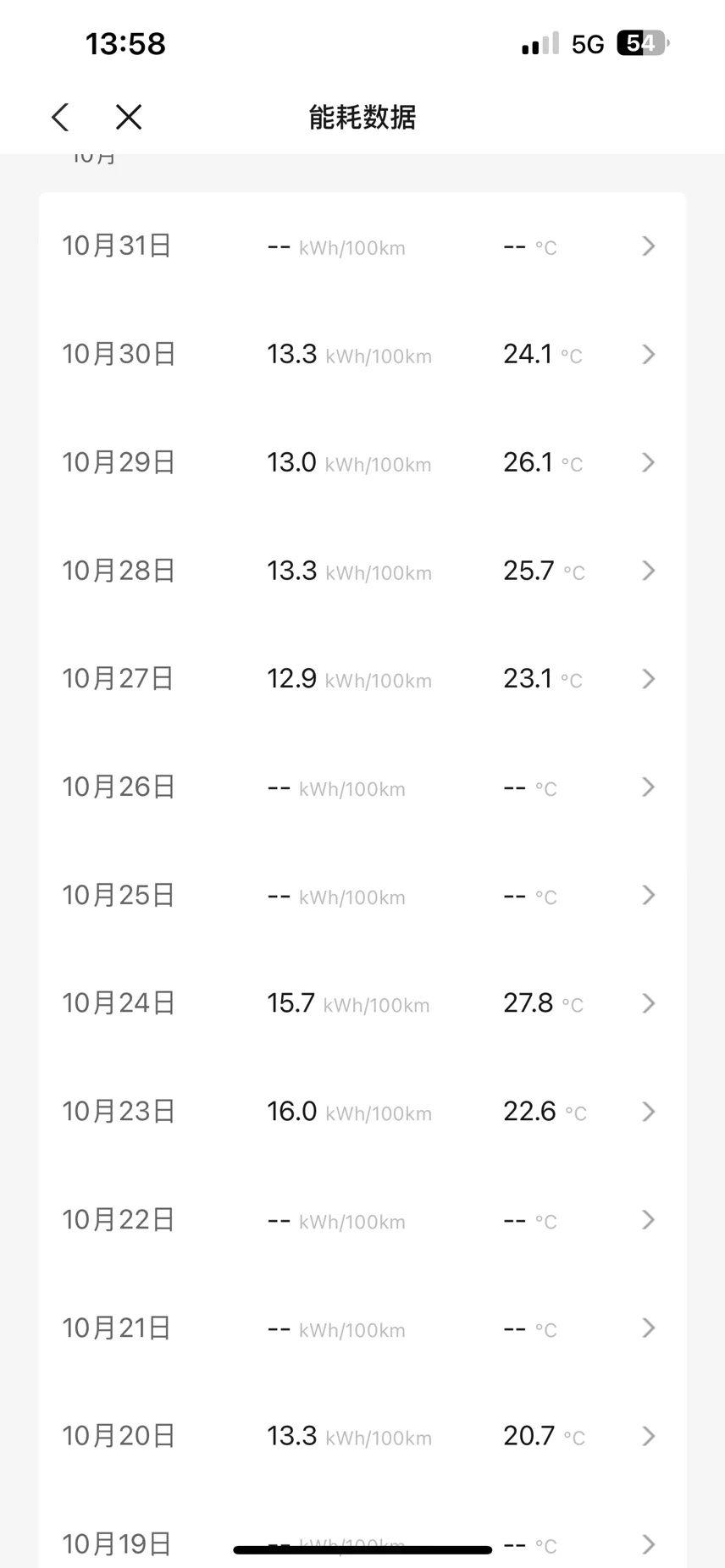
Task: Go back using the left arrow
Action: click(59, 117)
